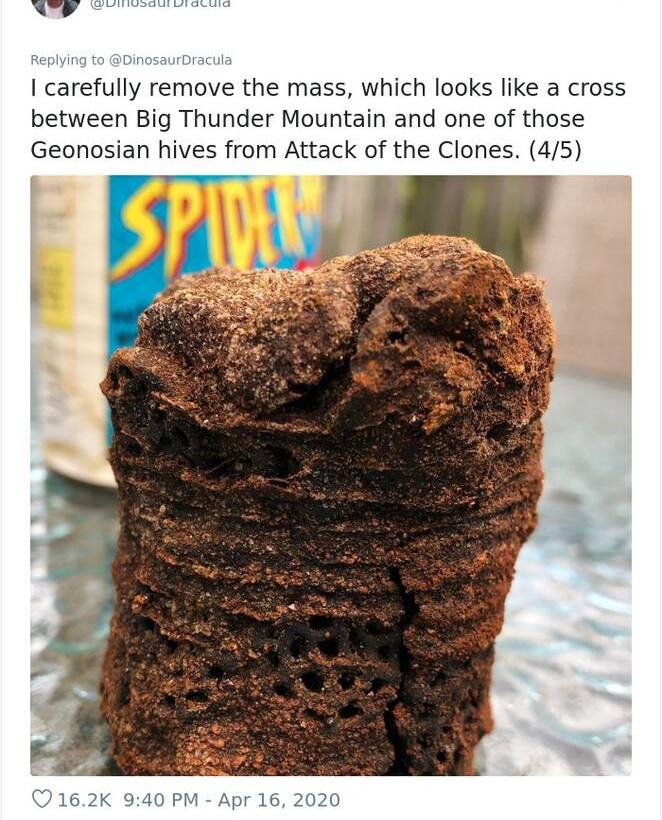Open the tweet's 9:40 PM - Apr 16, 2020 timestamp
The width and height of the screenshot is (662, 820).
[x=231, y=800]
